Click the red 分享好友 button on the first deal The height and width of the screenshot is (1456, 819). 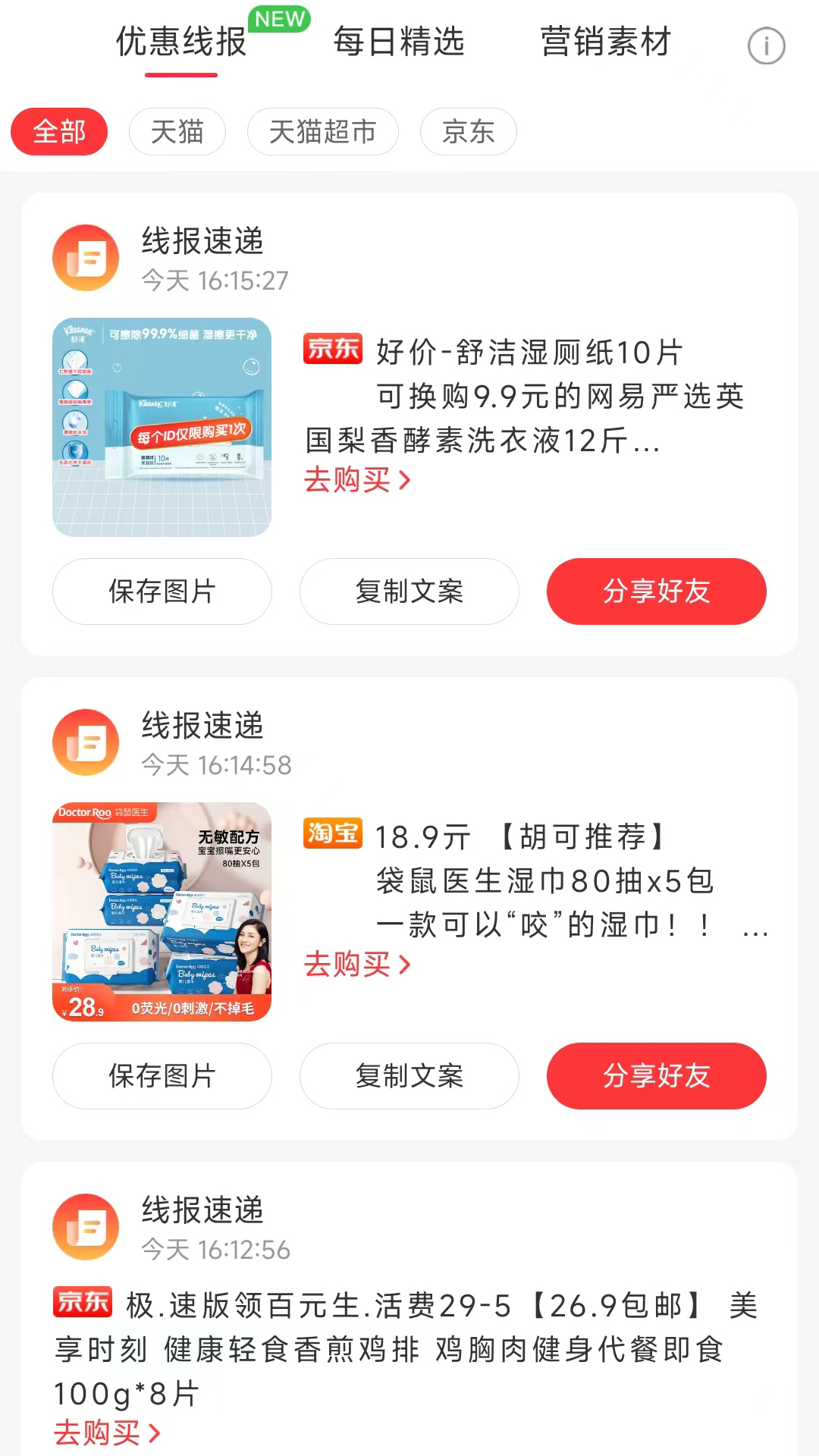coord(657,592)
